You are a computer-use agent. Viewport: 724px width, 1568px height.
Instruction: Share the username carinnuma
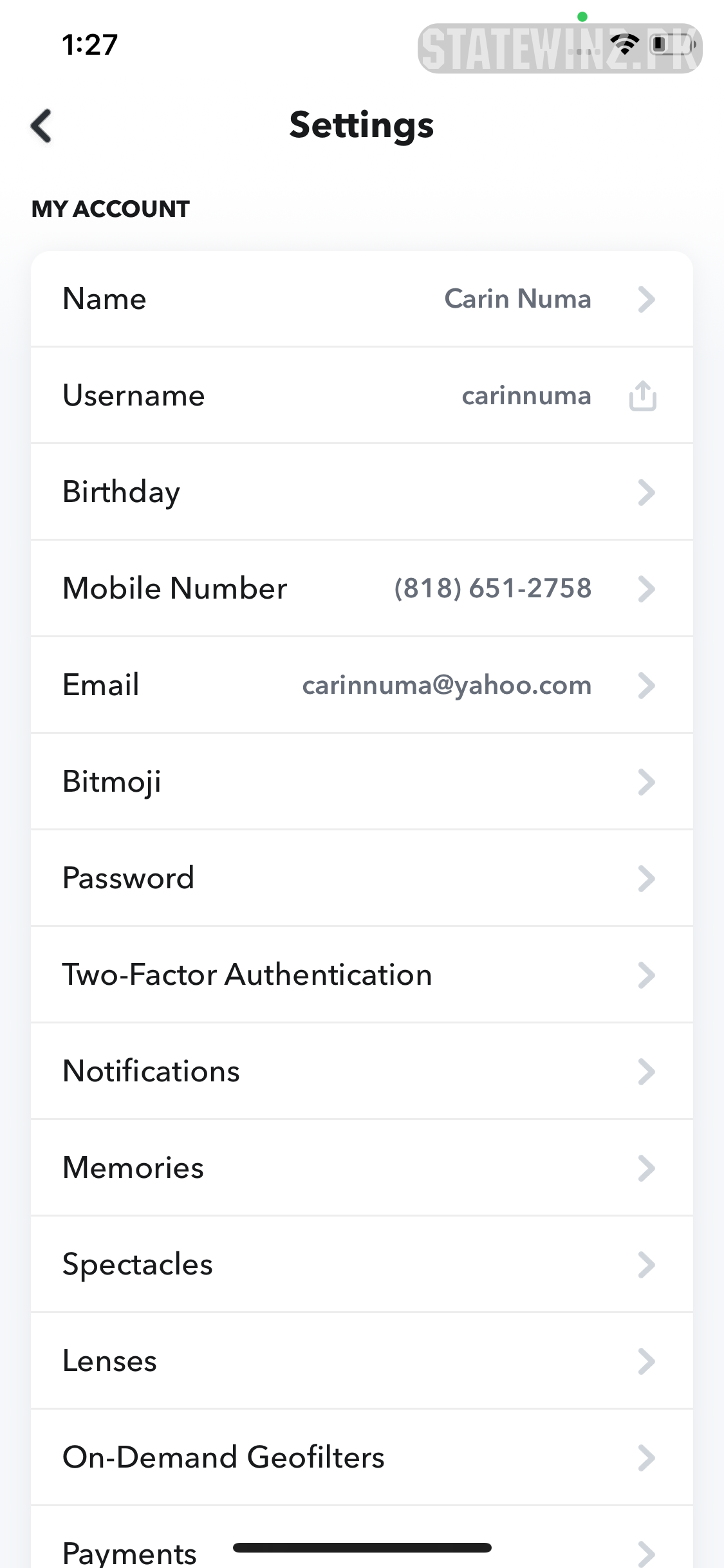tap(642, 396)
